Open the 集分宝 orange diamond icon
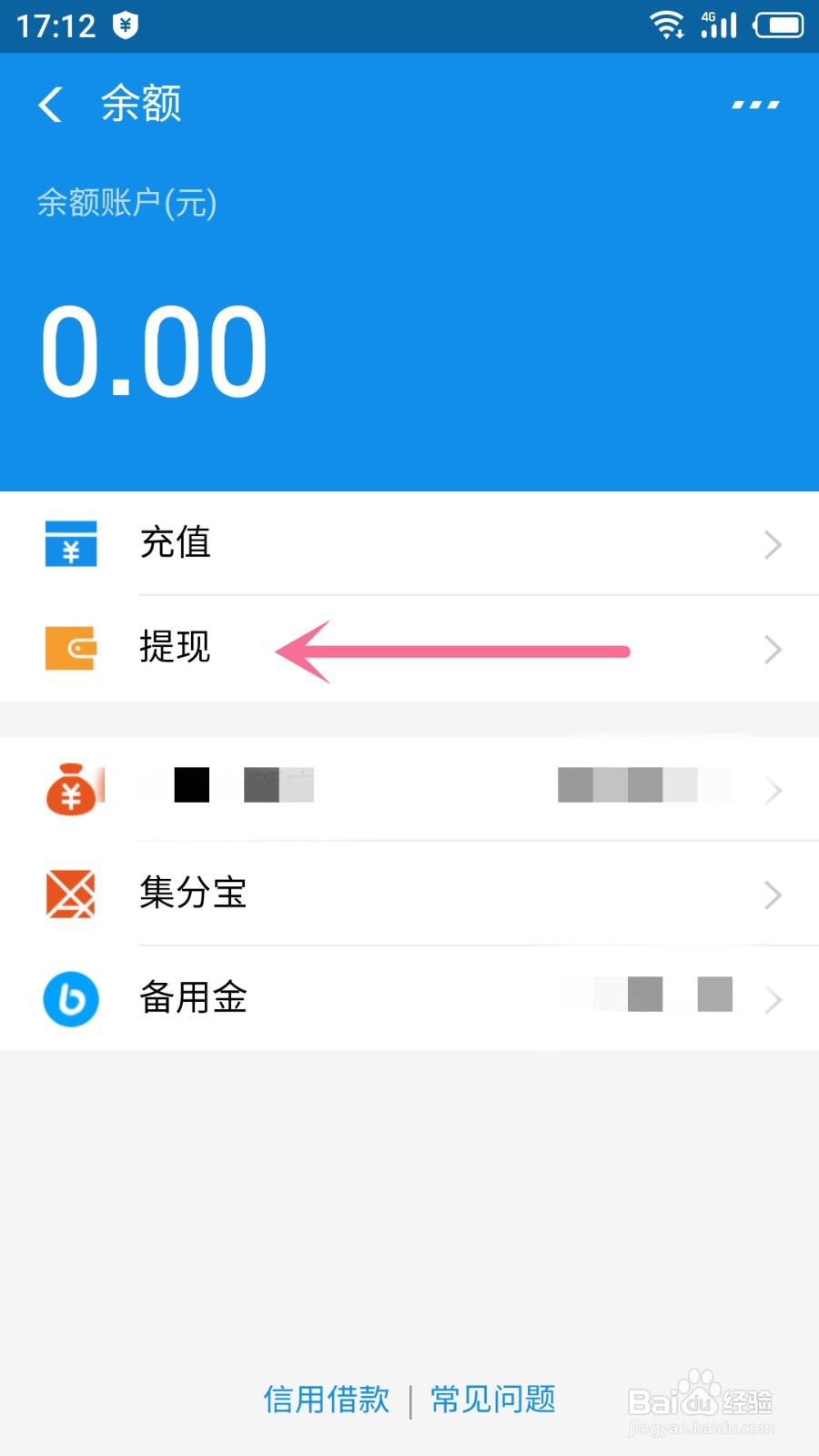This screenshot has height=1456, width=819. pos(71,894)
